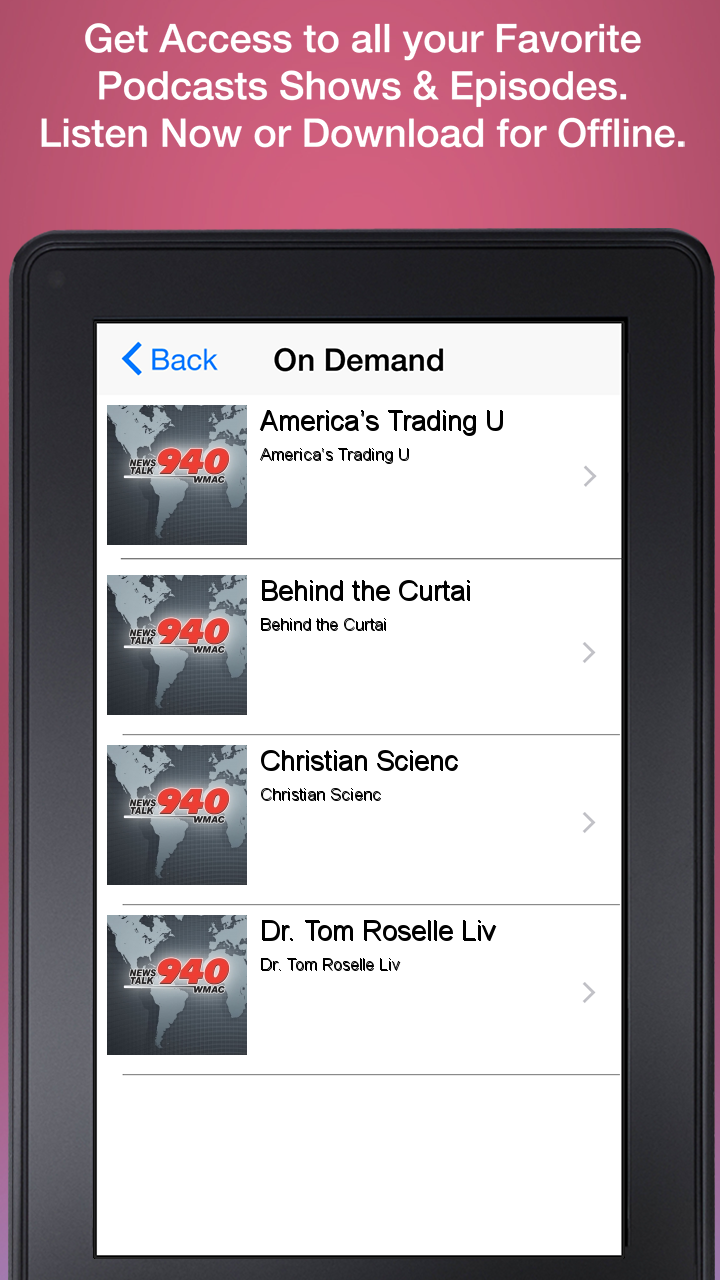
Task: Expand Dr. Tom Roselle Liv via chevron
Action: tap(589, 992)
